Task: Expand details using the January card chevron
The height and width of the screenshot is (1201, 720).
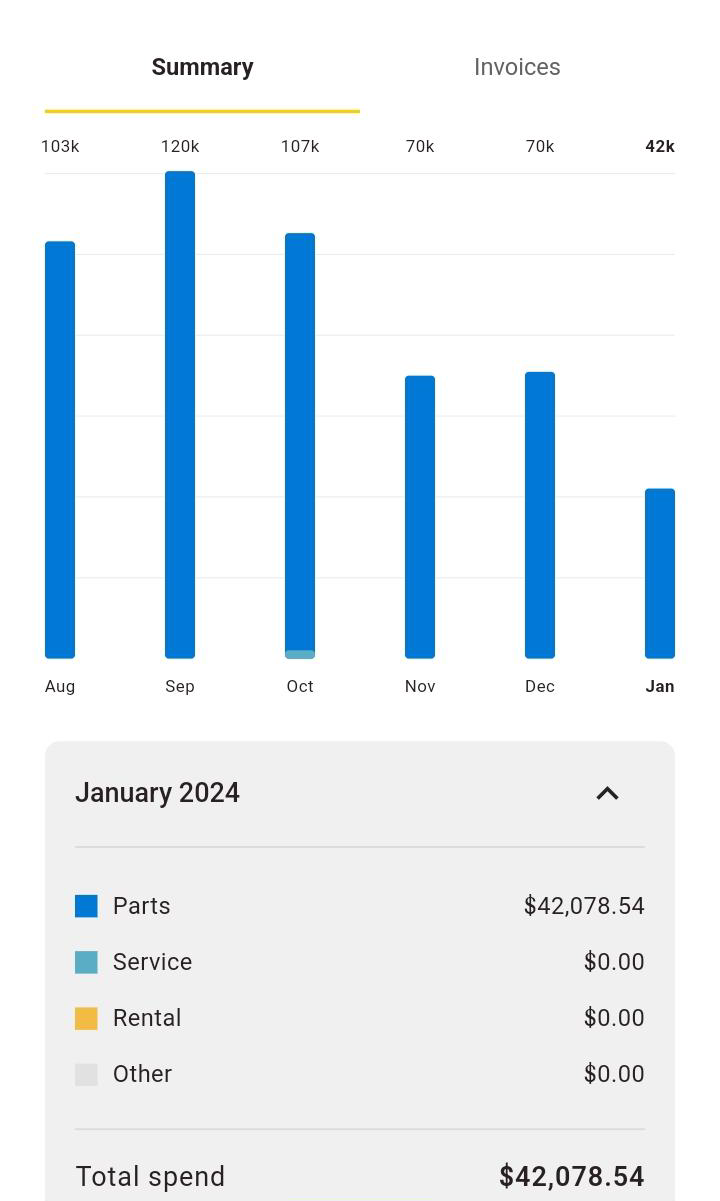Action: [608, 794]
